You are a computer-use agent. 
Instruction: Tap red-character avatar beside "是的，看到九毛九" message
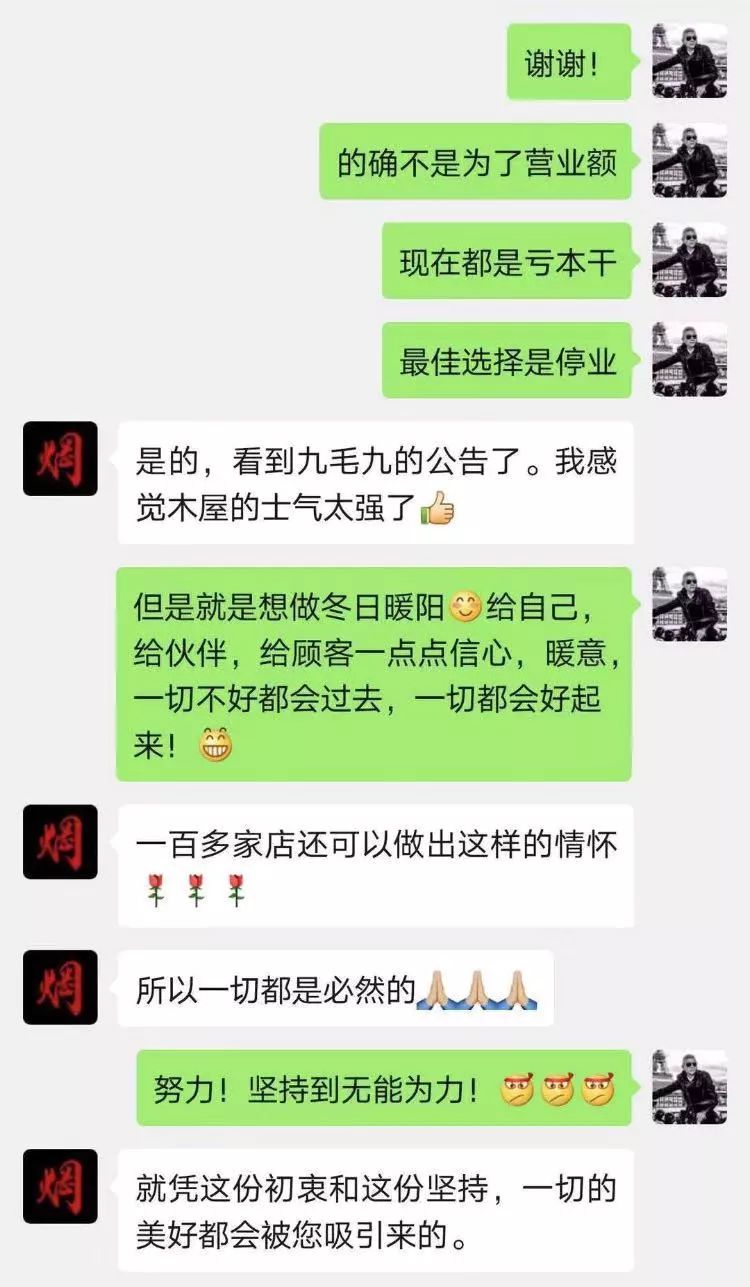60,458
